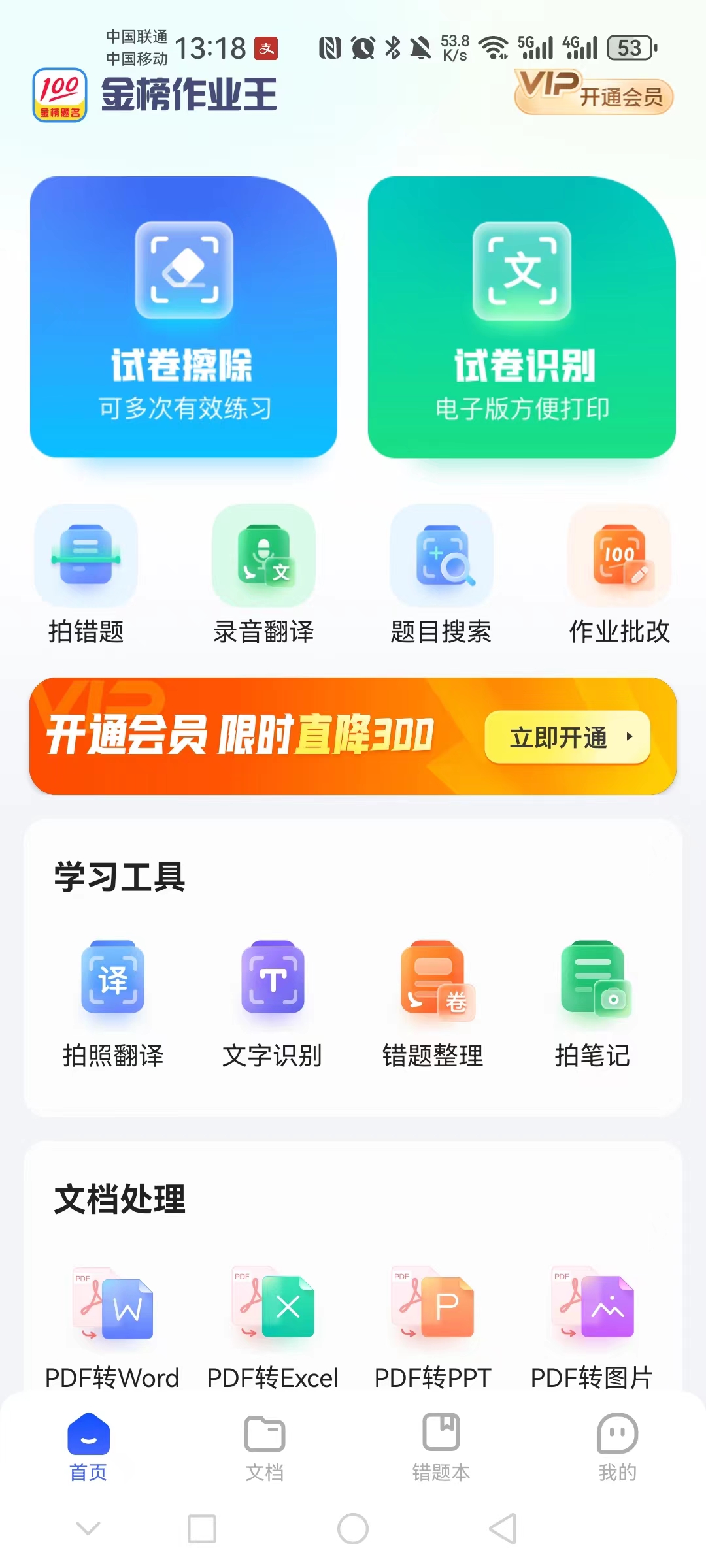Switch to the 文档 tab

pyautogui.click(x=265, y=1447)
